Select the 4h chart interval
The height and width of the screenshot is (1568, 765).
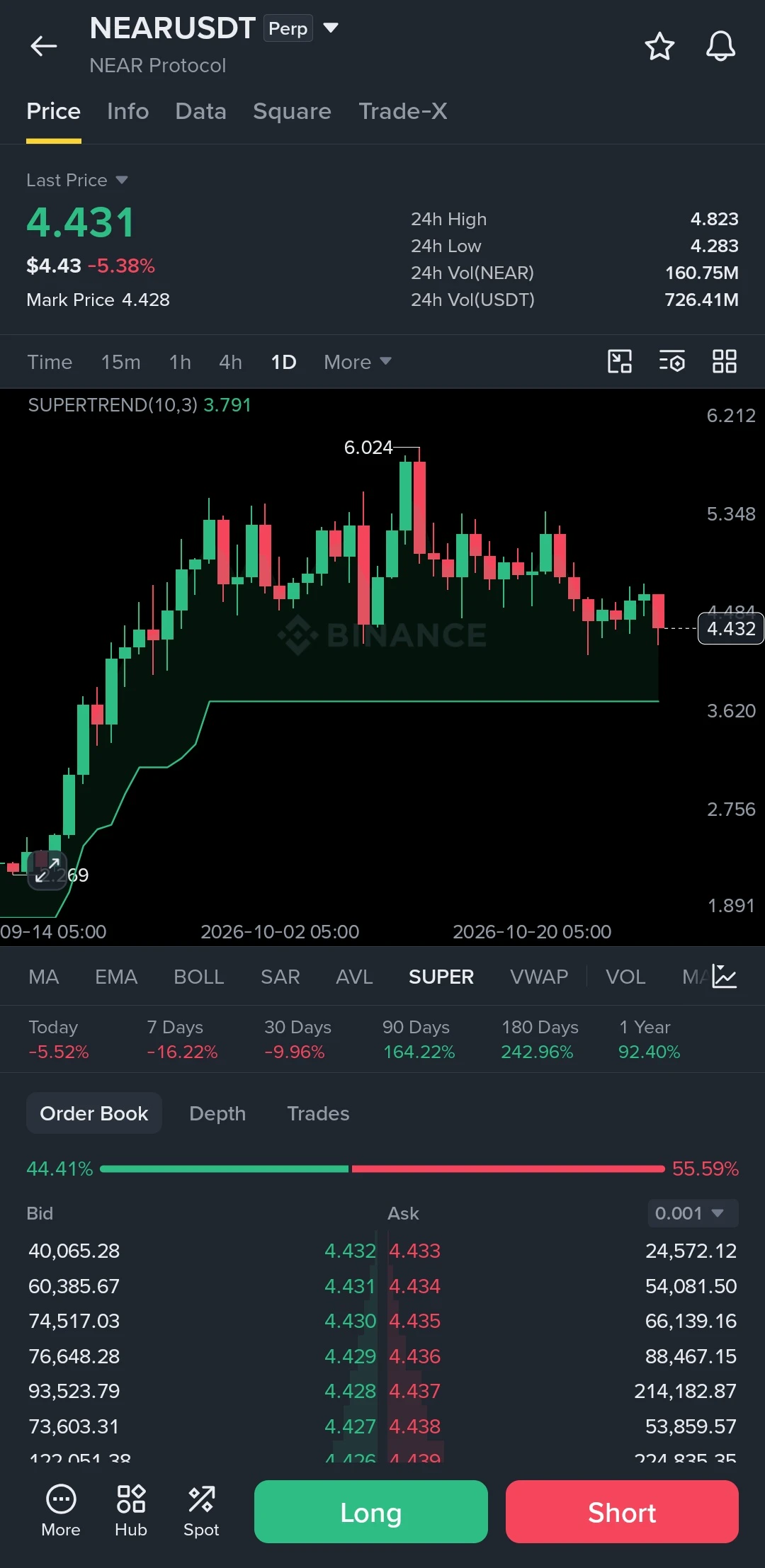(x=230, y=362)
